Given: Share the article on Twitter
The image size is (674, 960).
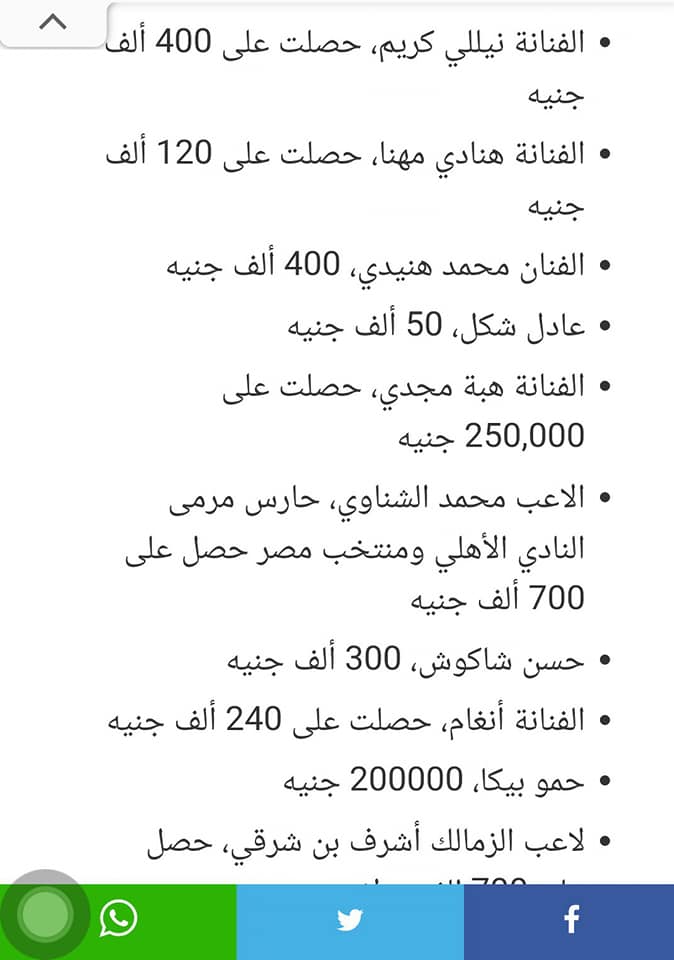Looking at the screenshot, I should (350, 921).
